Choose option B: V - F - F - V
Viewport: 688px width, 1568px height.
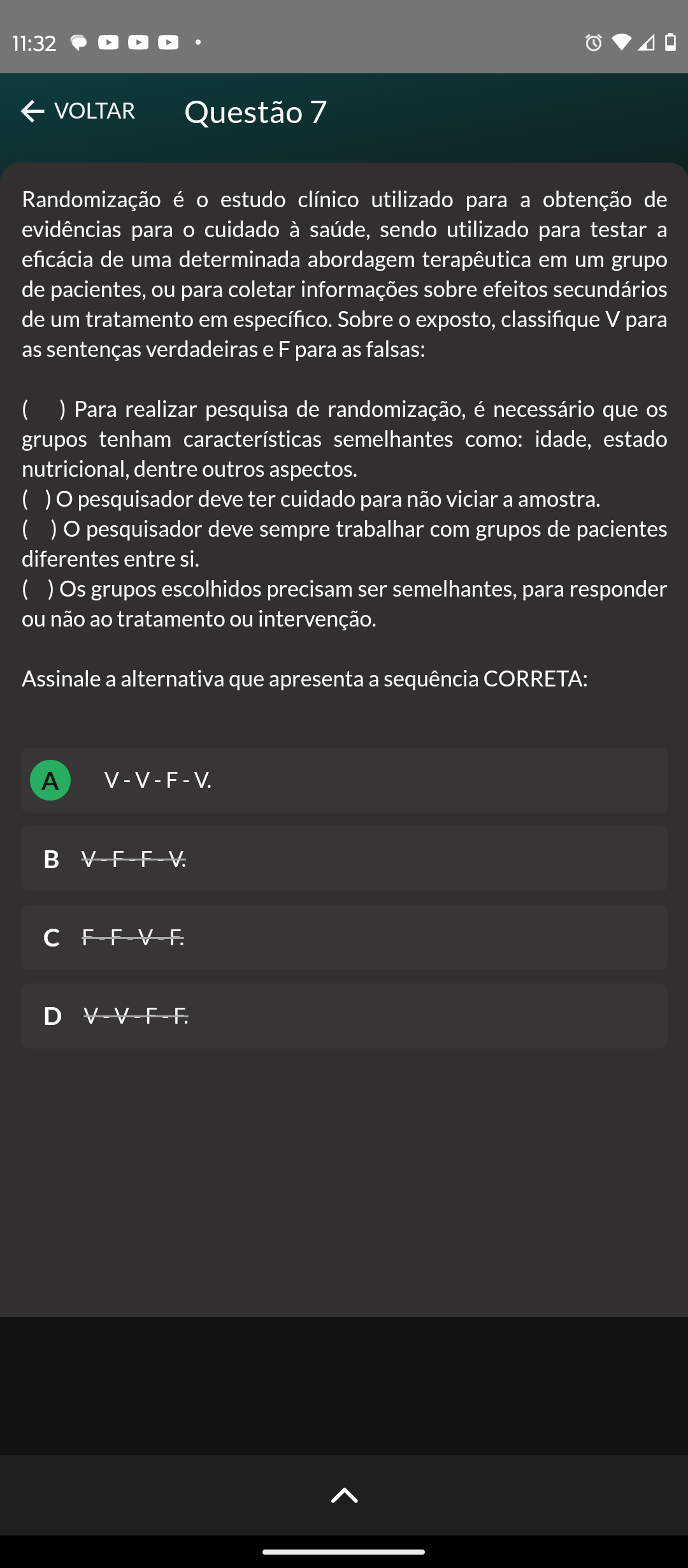click(344, 859)
